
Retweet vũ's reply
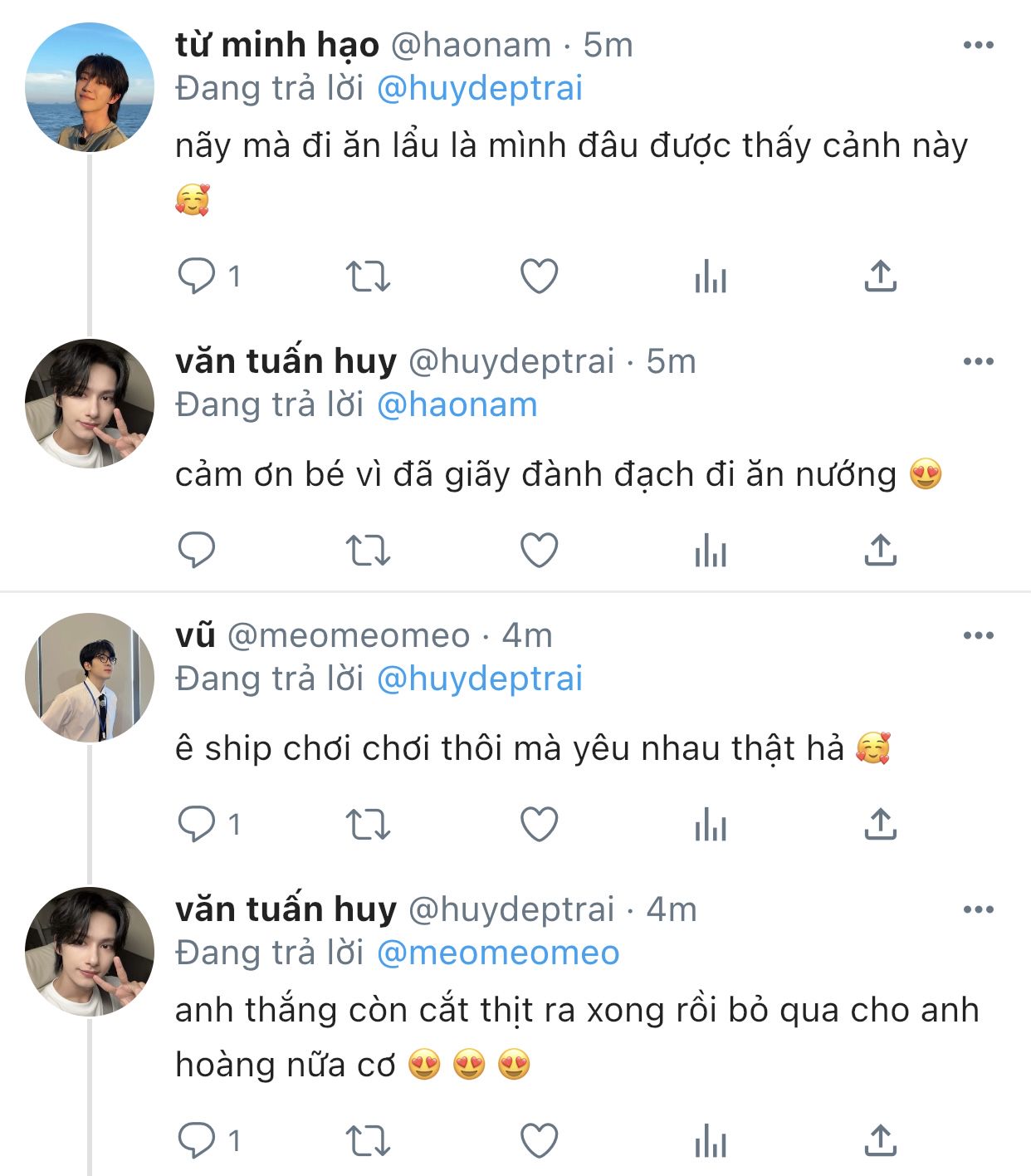(367, 825)
